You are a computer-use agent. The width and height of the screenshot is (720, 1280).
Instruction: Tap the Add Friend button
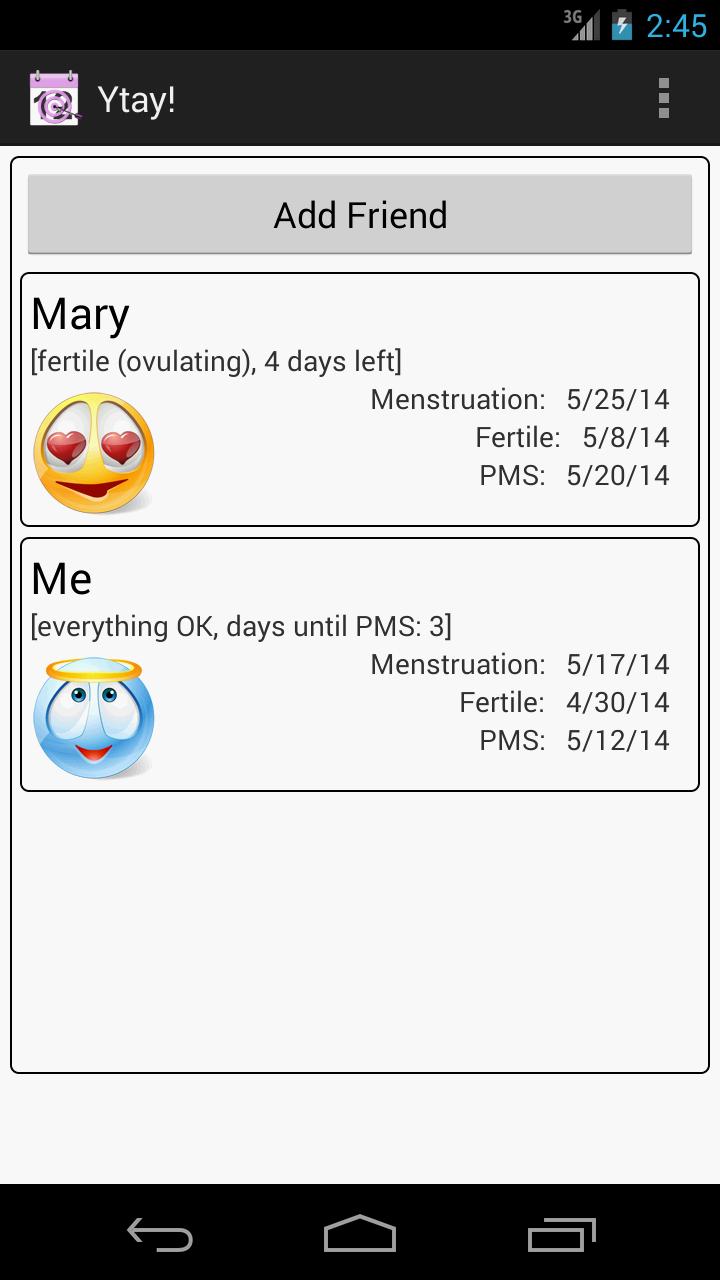tap(360, 215)
